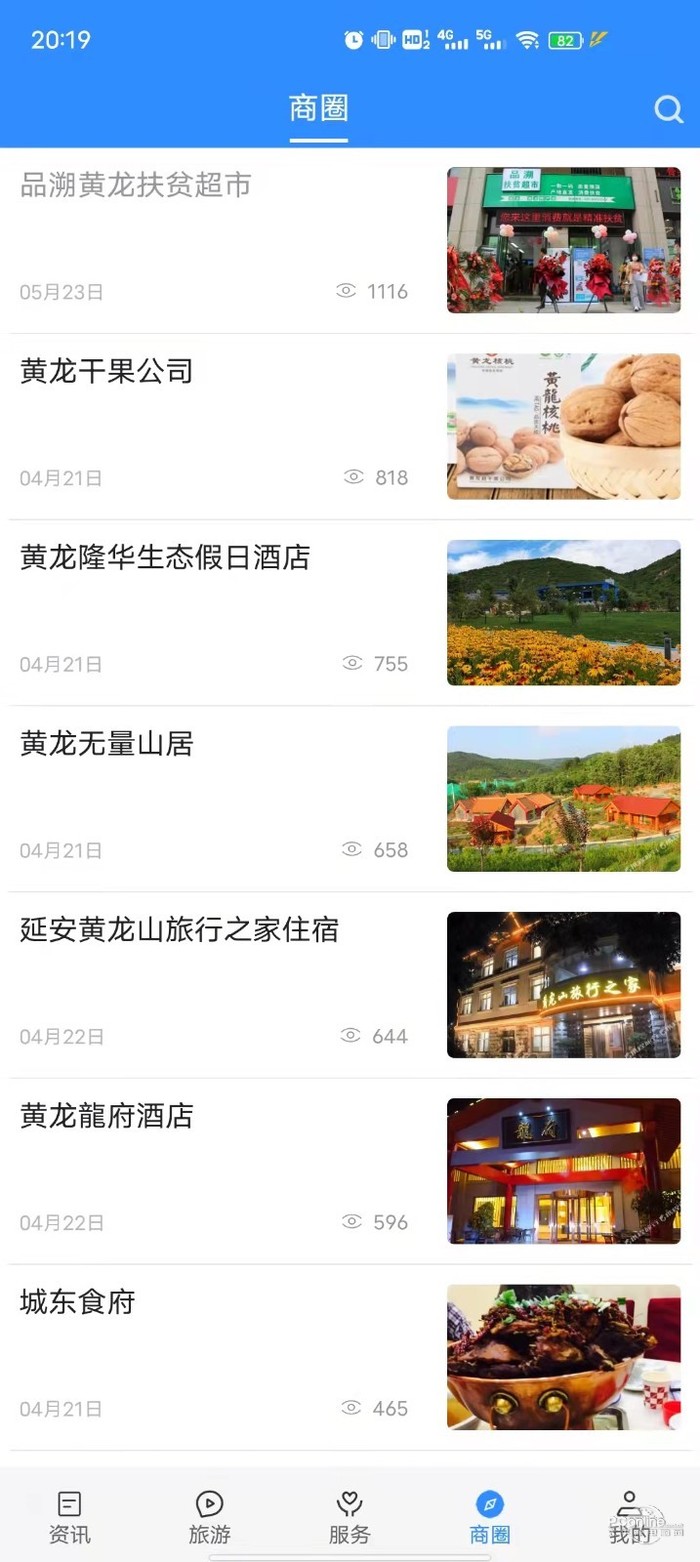
Task: Open the search icon in the header
Action: click(668, 109)
